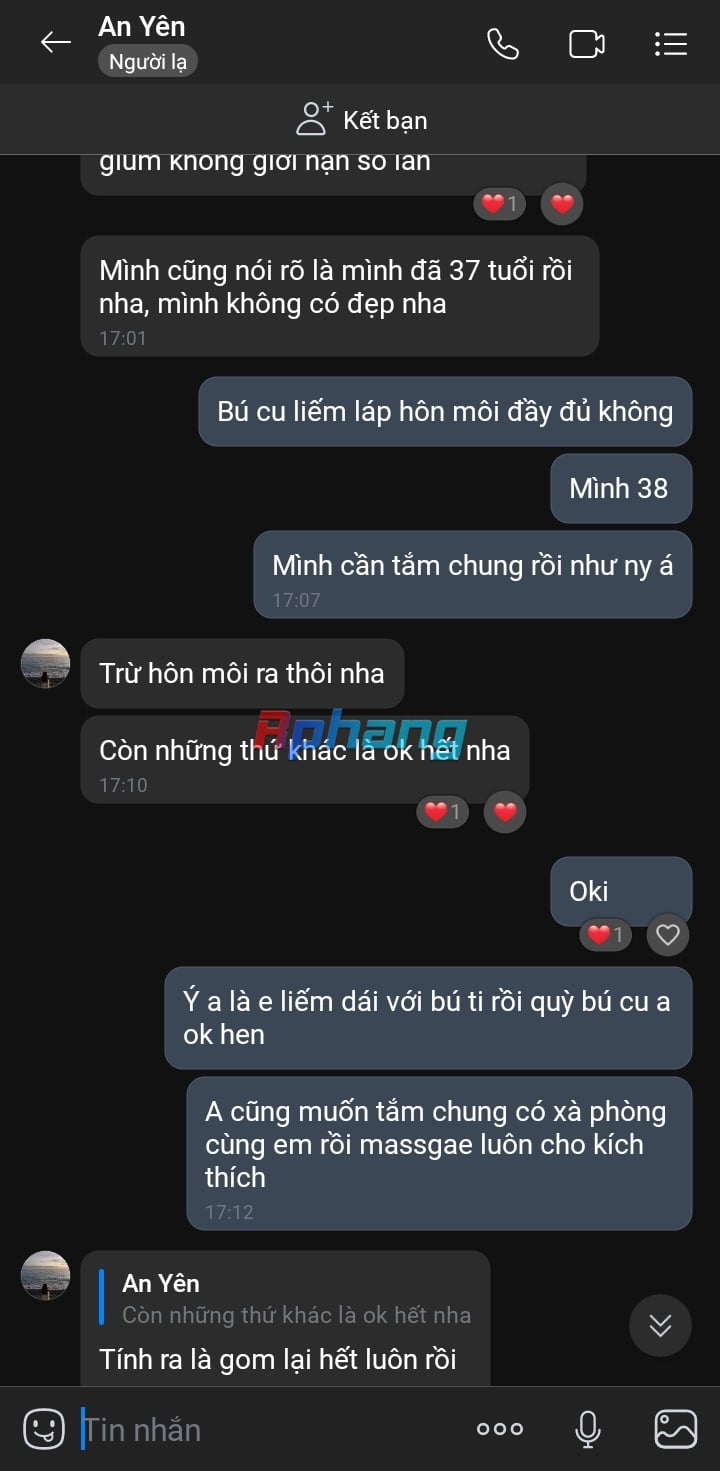Open more options with three dots
Image resolution: width=720 pixels, height=1471 pixels.
(500, 1429)
